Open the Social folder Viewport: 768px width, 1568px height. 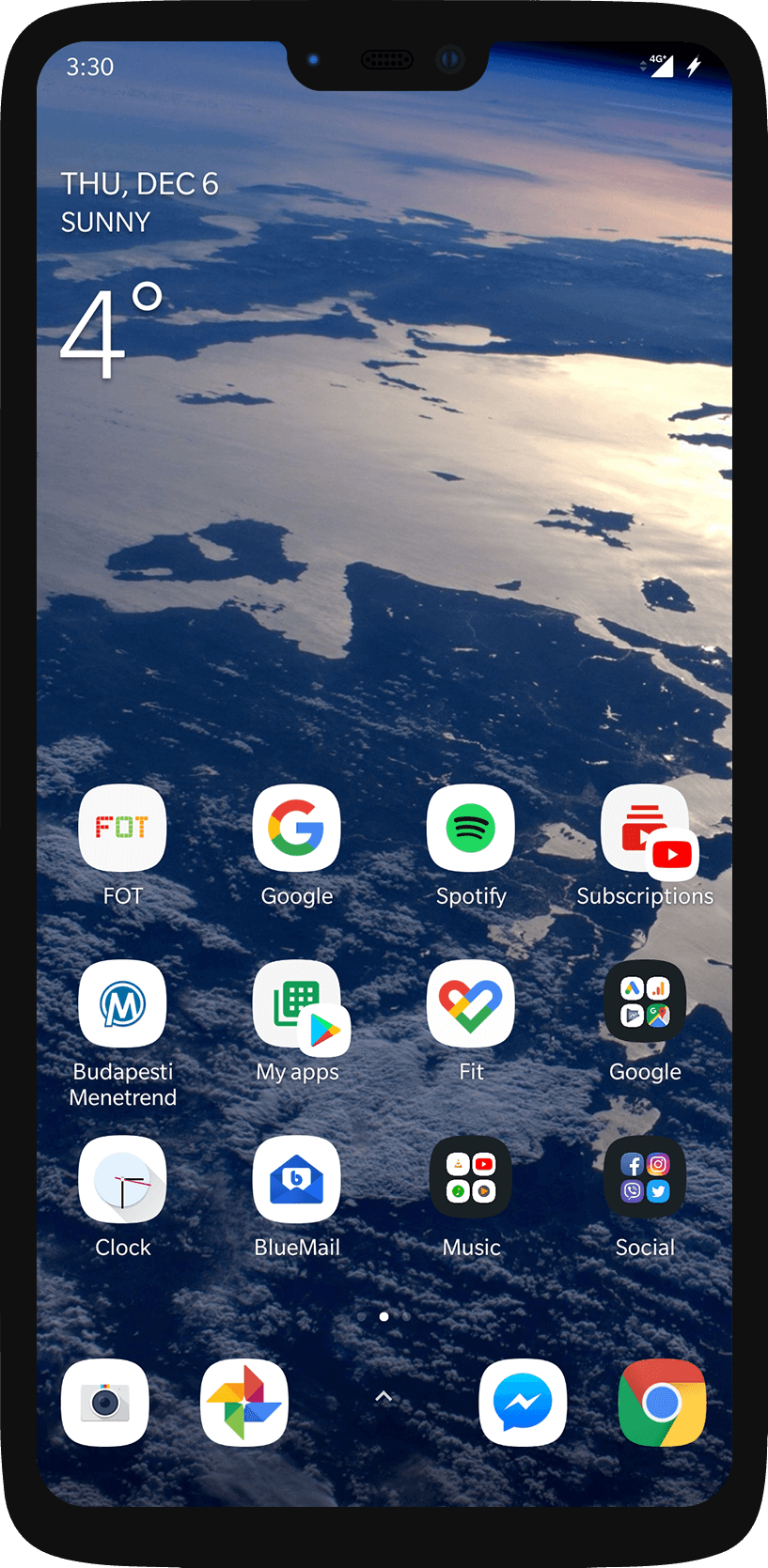645,1178
